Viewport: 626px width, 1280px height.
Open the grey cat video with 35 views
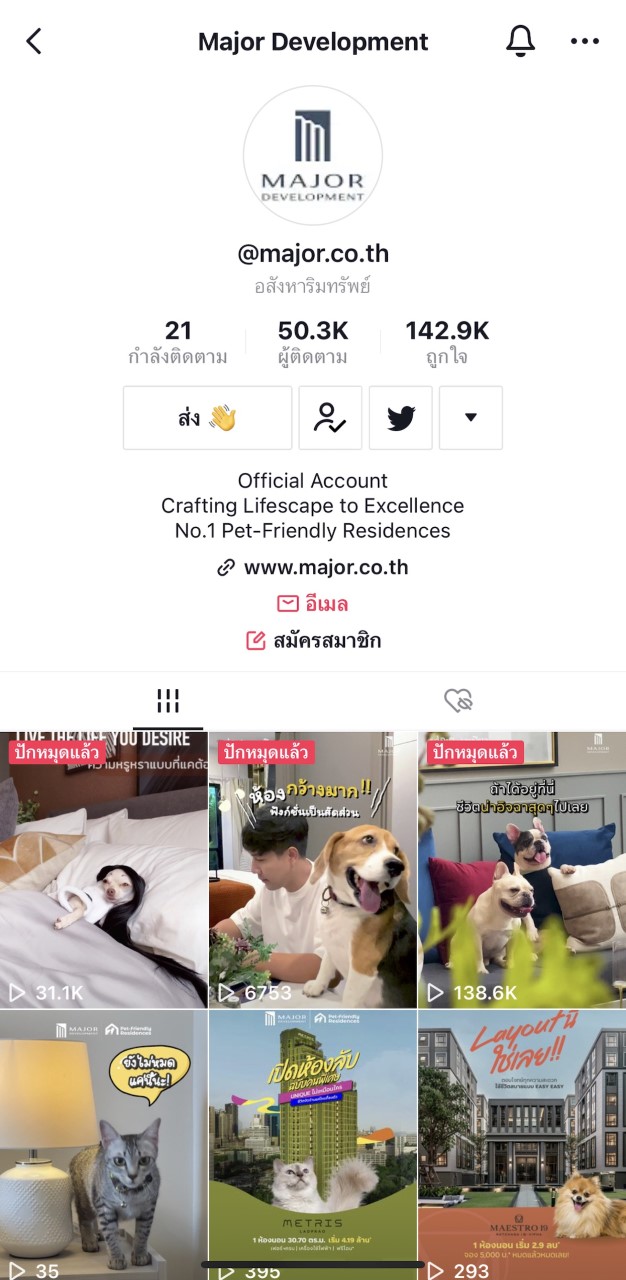[103, 1140]
